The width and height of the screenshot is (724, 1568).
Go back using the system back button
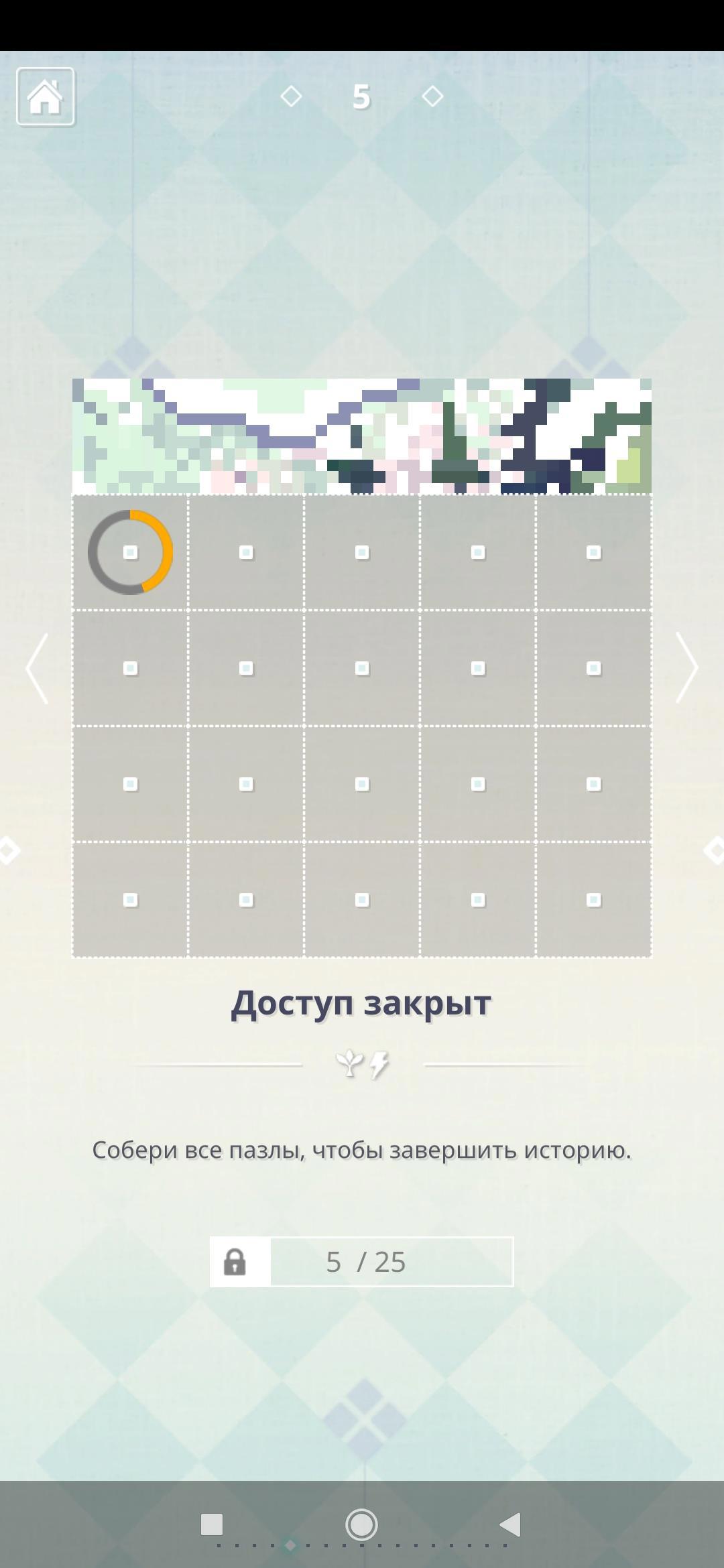(x=511, y=1524)
